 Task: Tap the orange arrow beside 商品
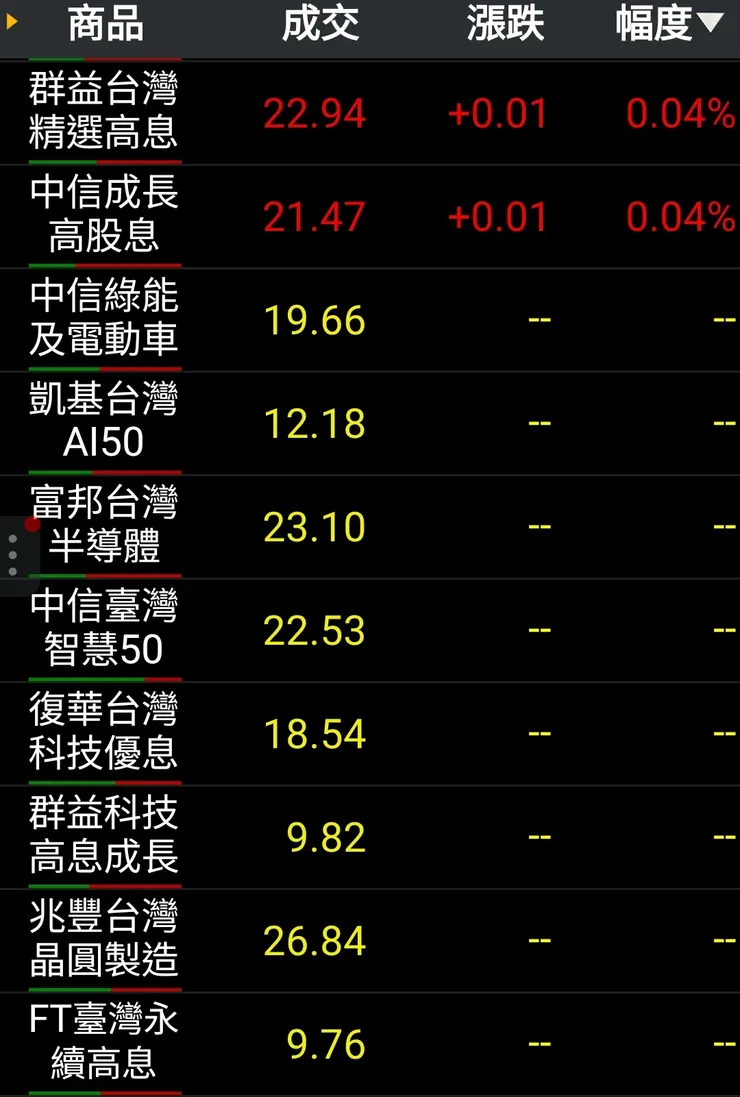(x=12, y=21)
